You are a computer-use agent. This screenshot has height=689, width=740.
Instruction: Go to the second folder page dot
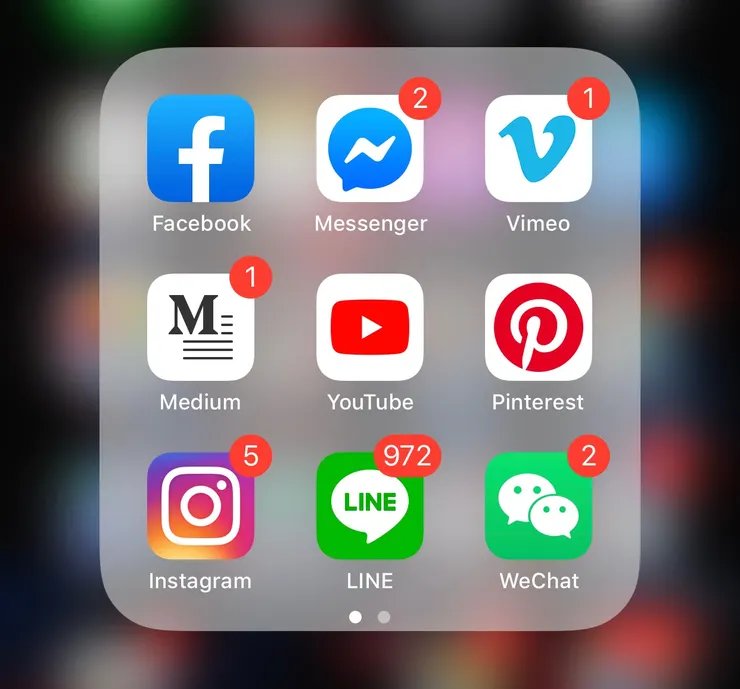pos(384,617)
